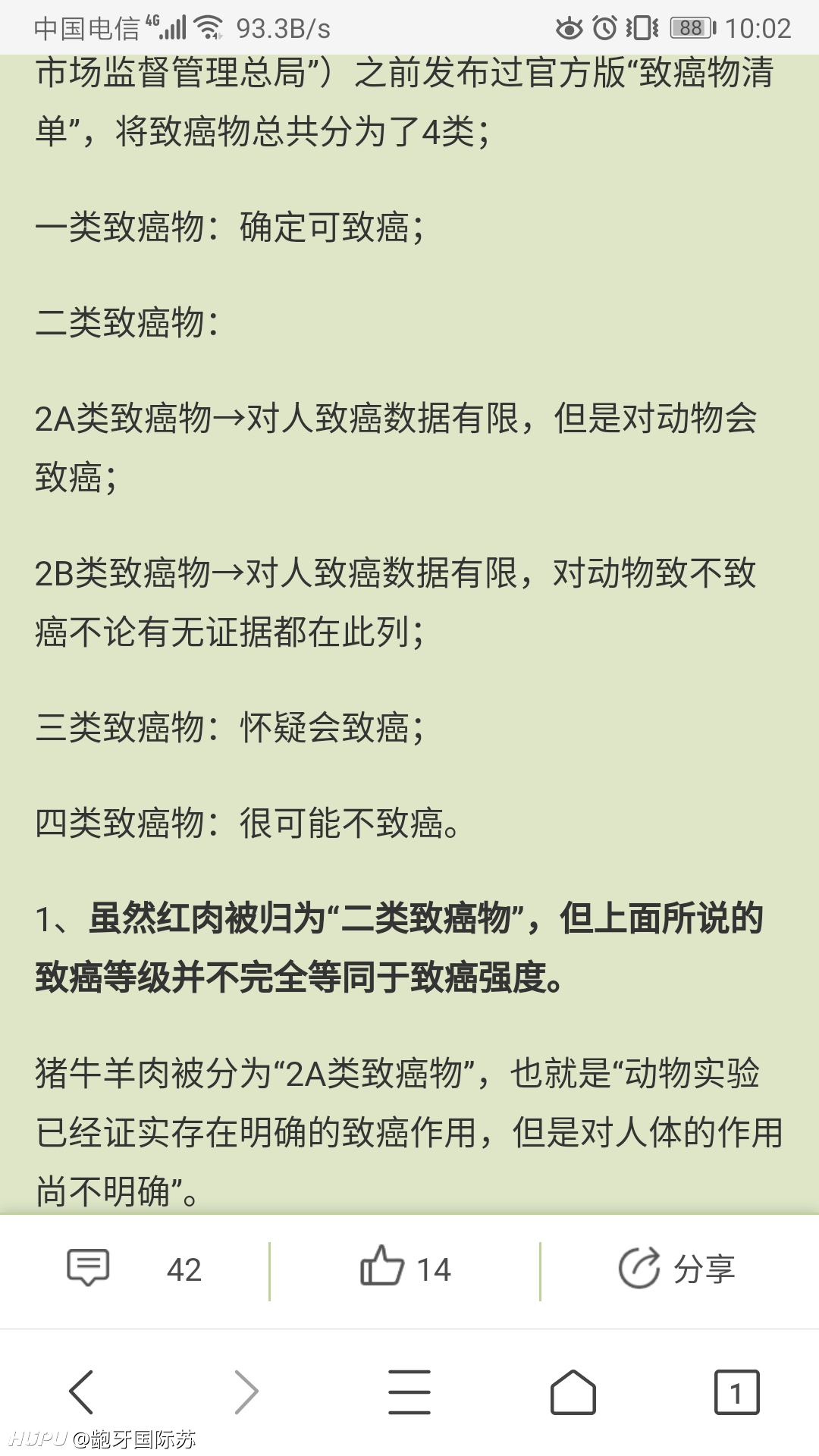Return to the browser's home page
819x1456 pixels.
pyautogui.click(x=573, y=1392)
